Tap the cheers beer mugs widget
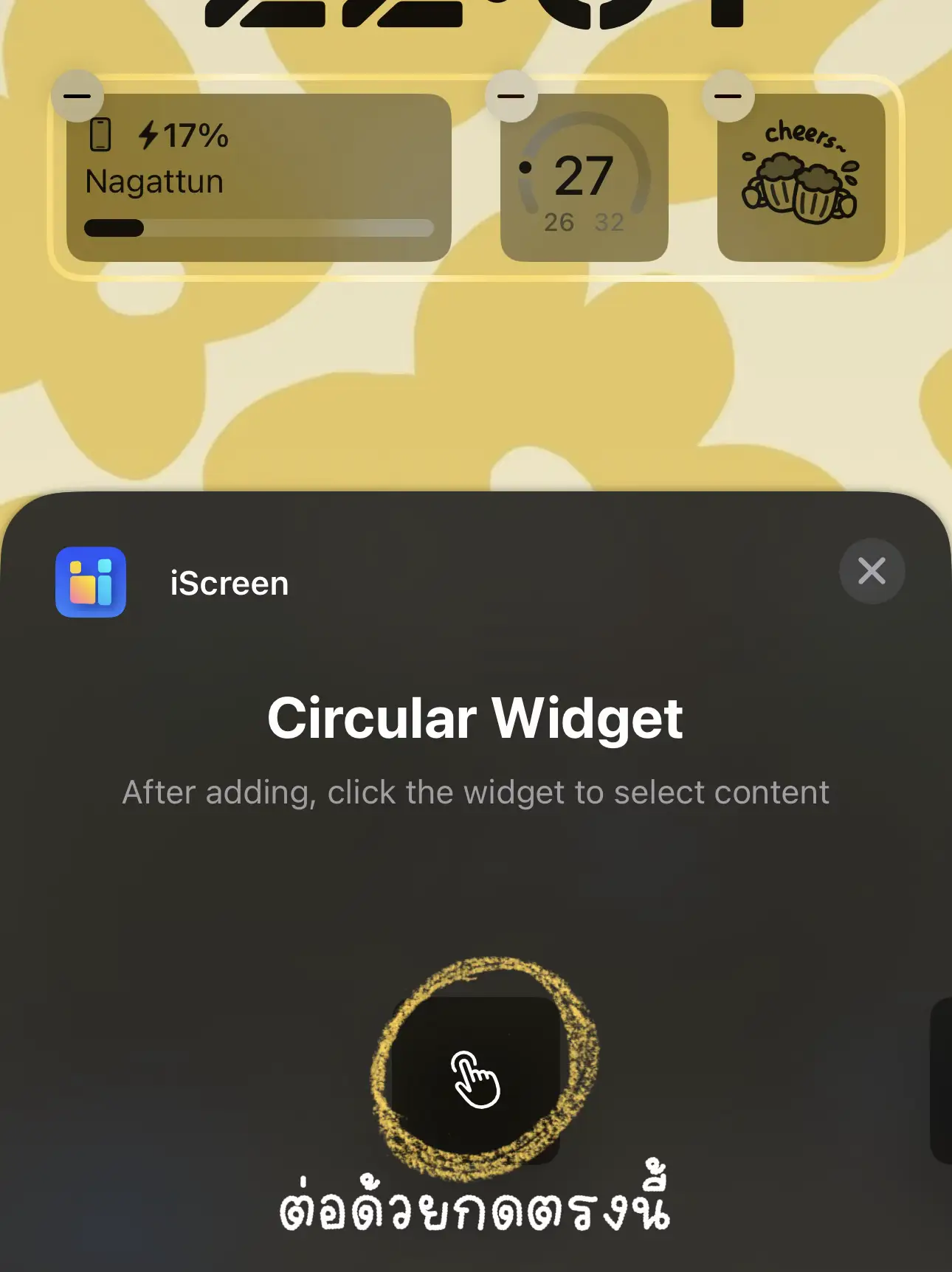952x1272 pixels. [801, 177]
